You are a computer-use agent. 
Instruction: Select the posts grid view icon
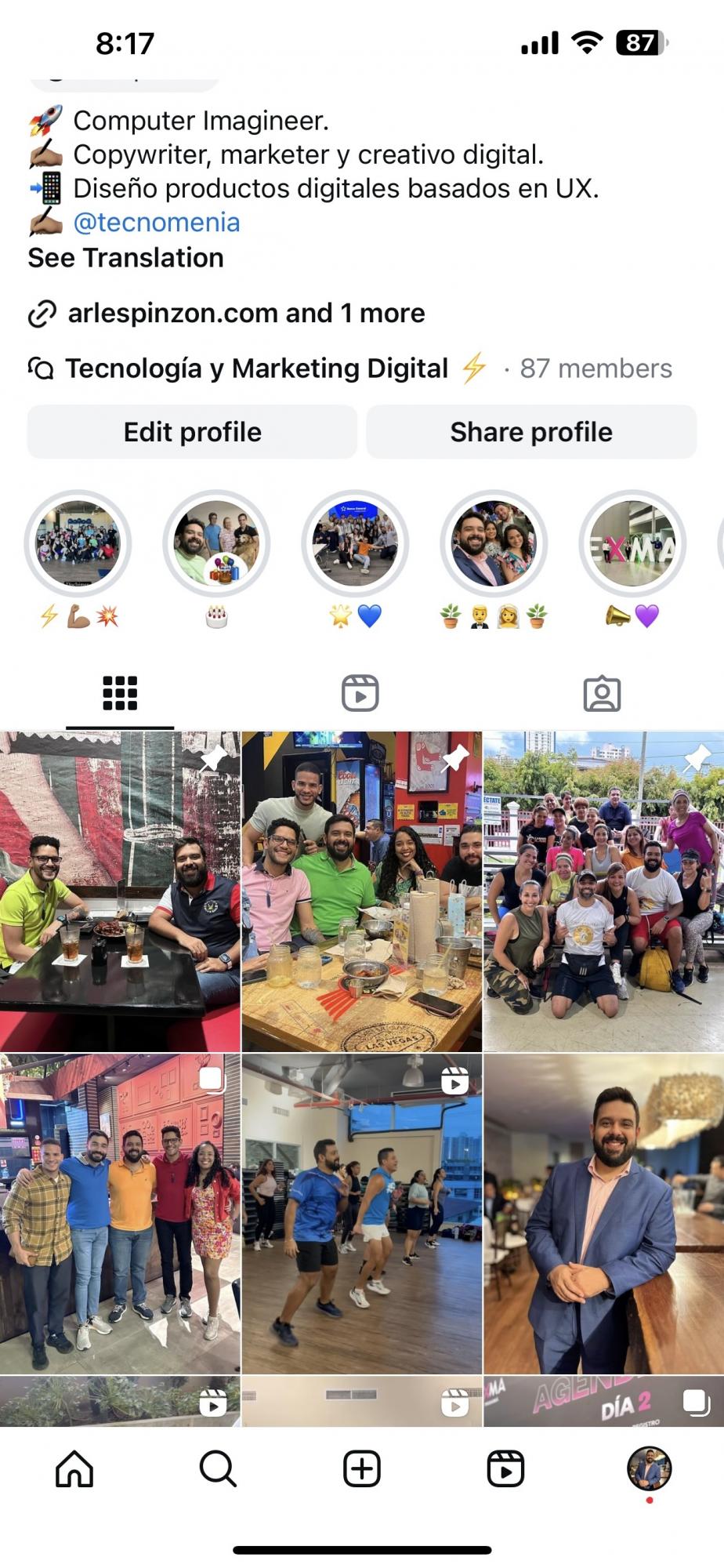(x=119, y=691)
